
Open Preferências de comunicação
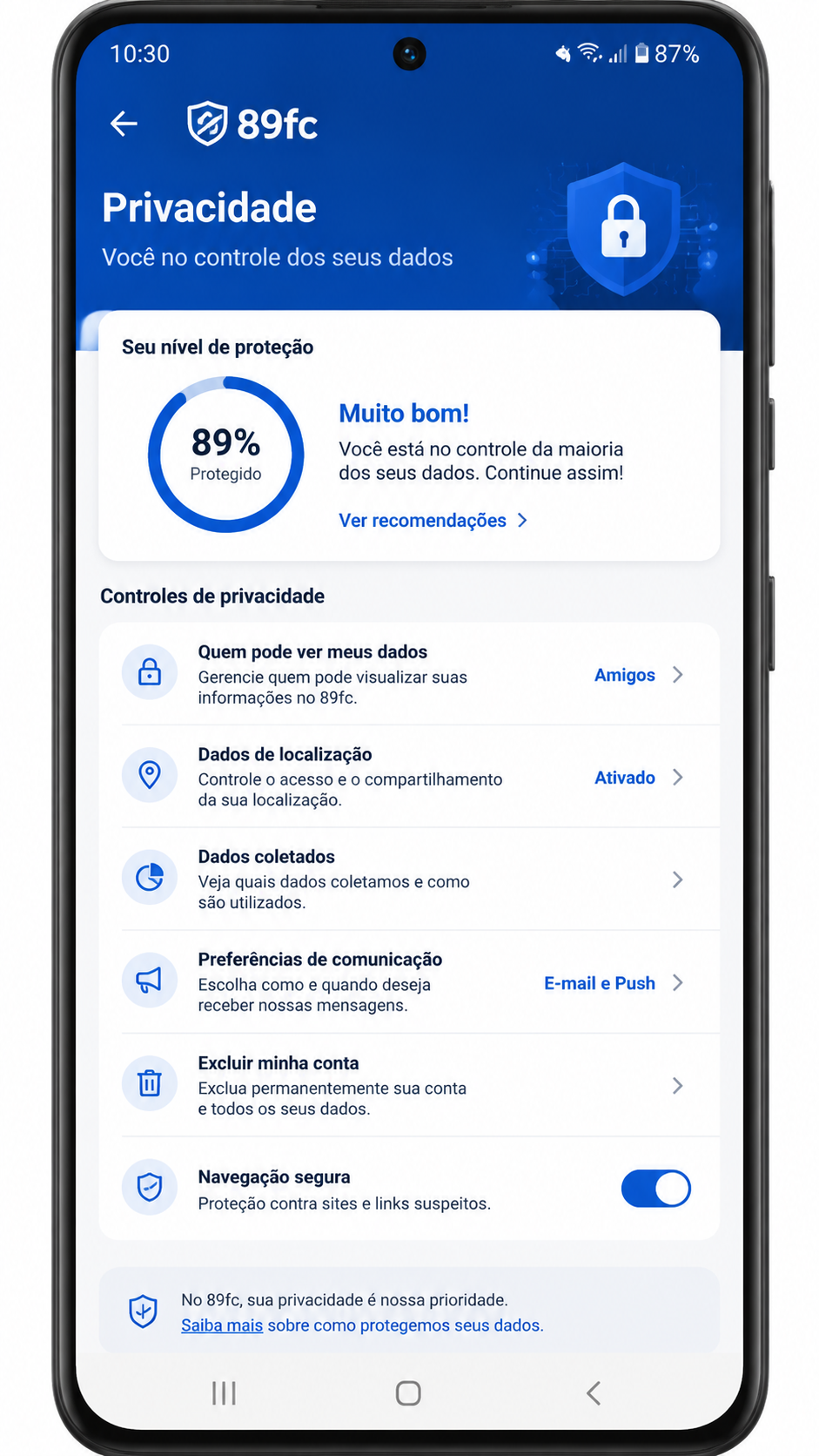click(x=409, y=982)
